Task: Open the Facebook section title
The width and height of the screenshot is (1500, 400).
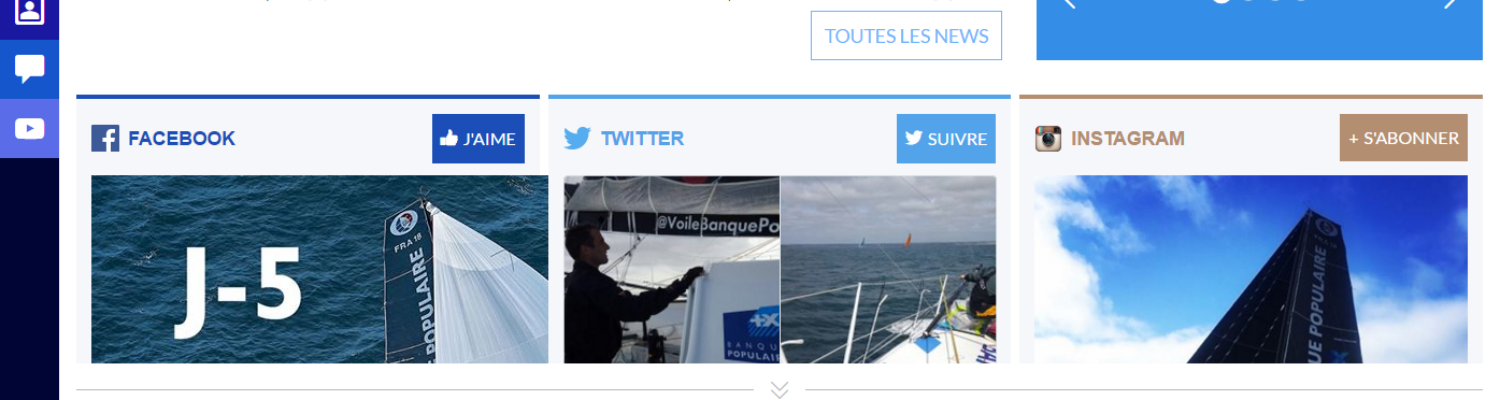Action: coord(181,139)
